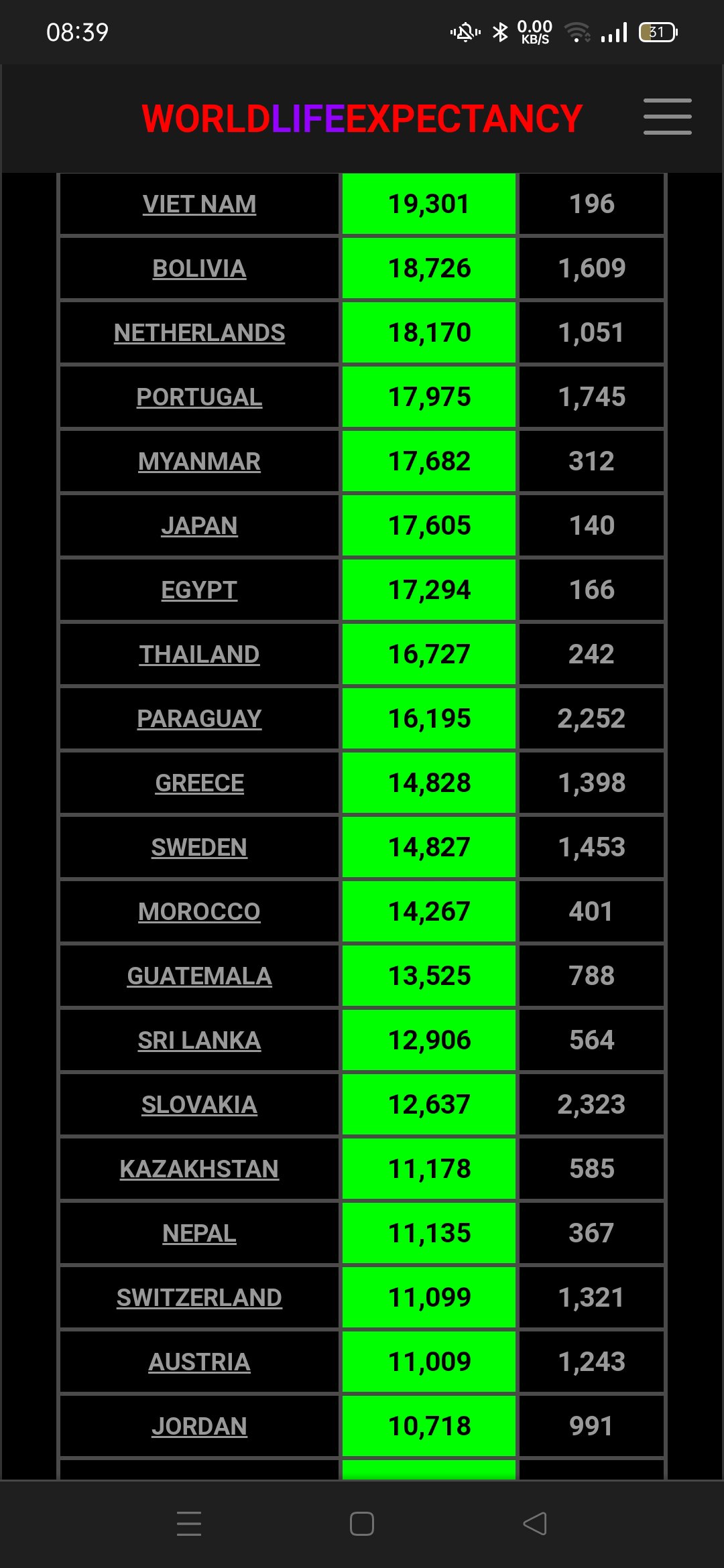Viewport: 724px width, 1568px height.
Task: Open NETHERLANDS country page
Action: point(199,333)
